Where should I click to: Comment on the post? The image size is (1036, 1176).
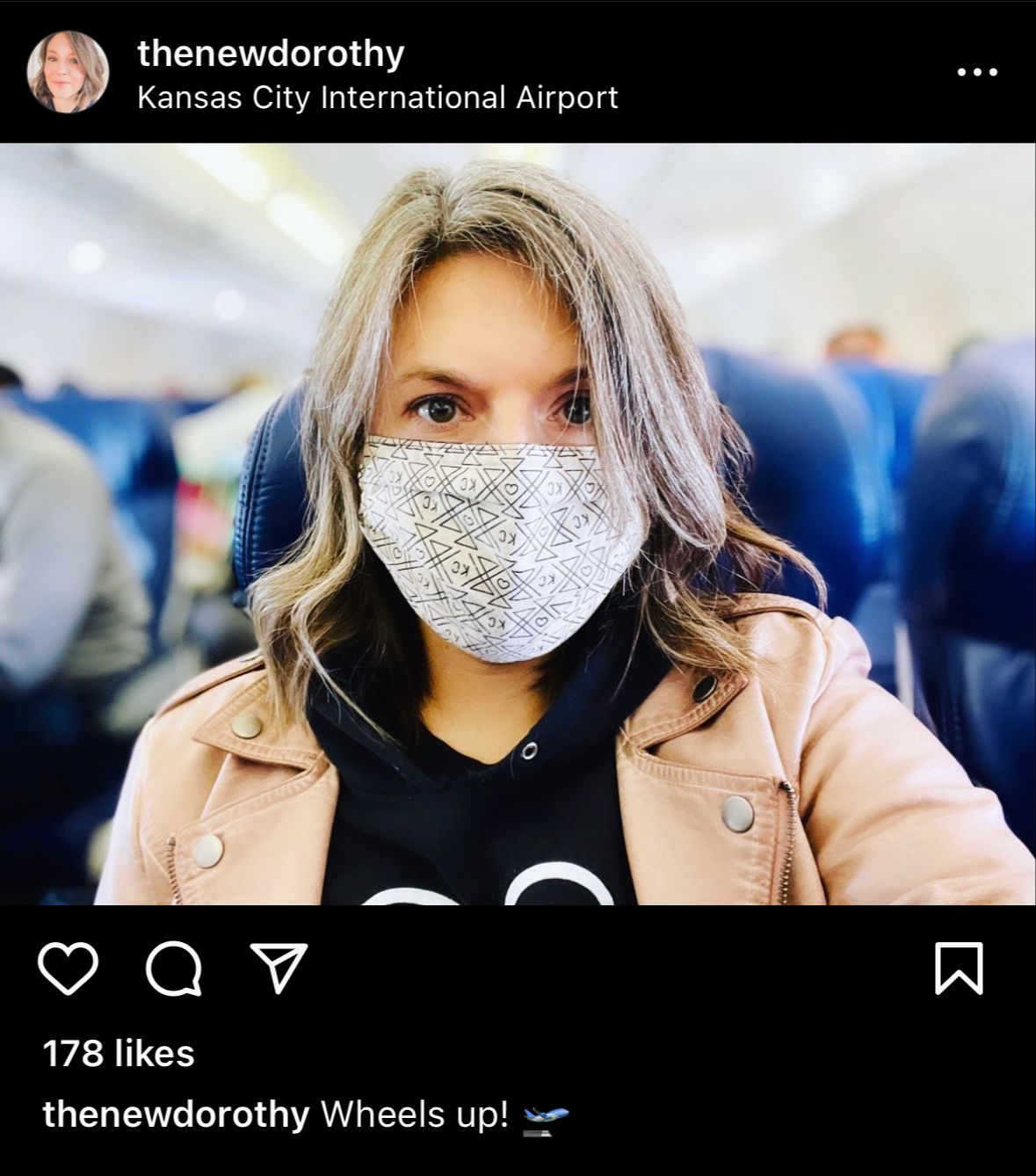173,969
